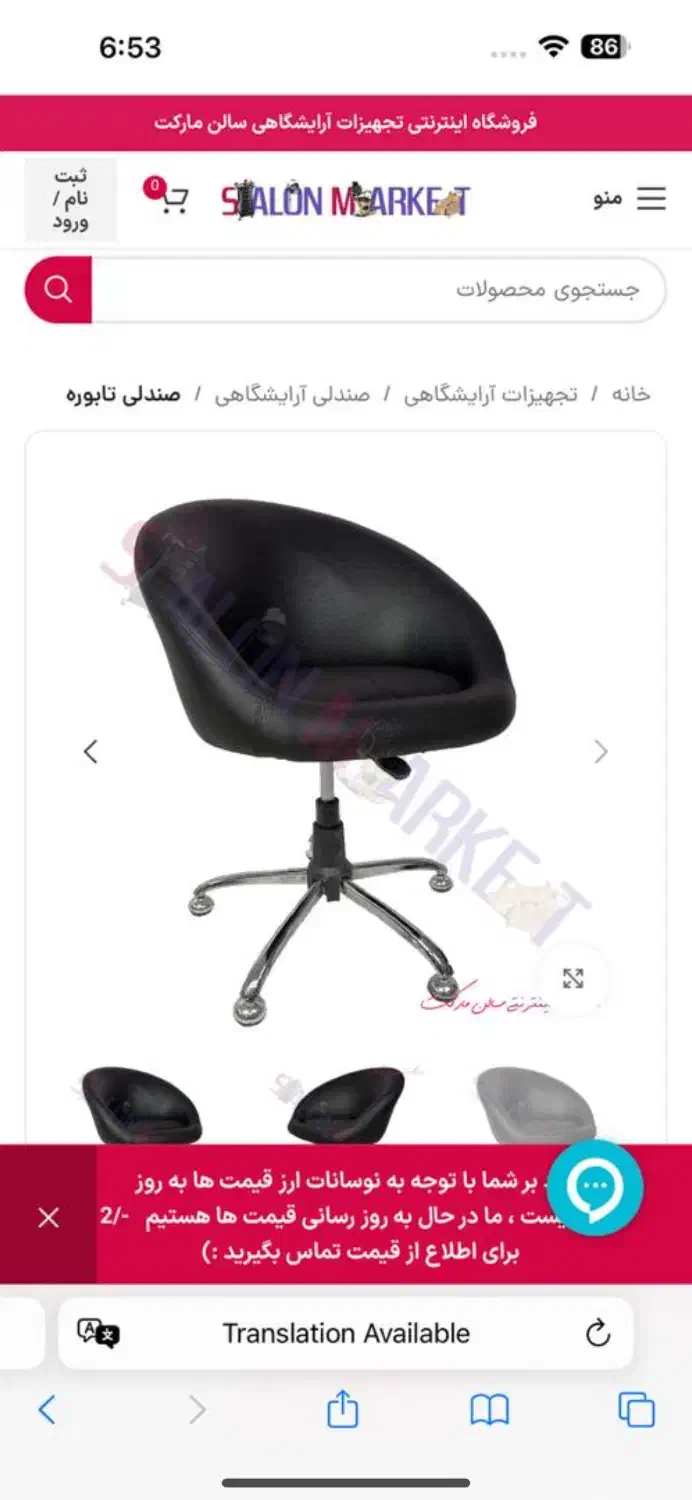The height and width of the screenshot is (1500, 692).
Task: Open Safari tabs overview
Action: click(x=636, y=1411)
